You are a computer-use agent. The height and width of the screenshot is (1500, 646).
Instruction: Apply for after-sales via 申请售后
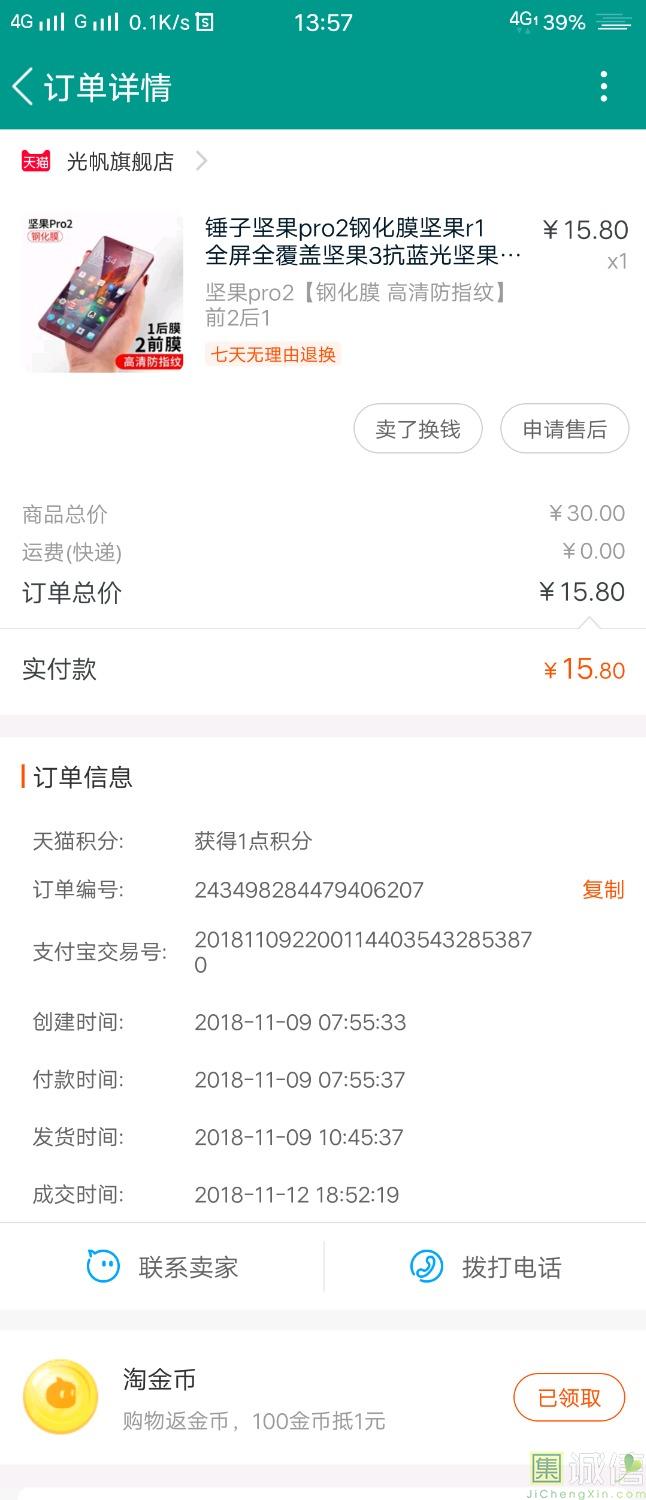click(x=564, y=429)
